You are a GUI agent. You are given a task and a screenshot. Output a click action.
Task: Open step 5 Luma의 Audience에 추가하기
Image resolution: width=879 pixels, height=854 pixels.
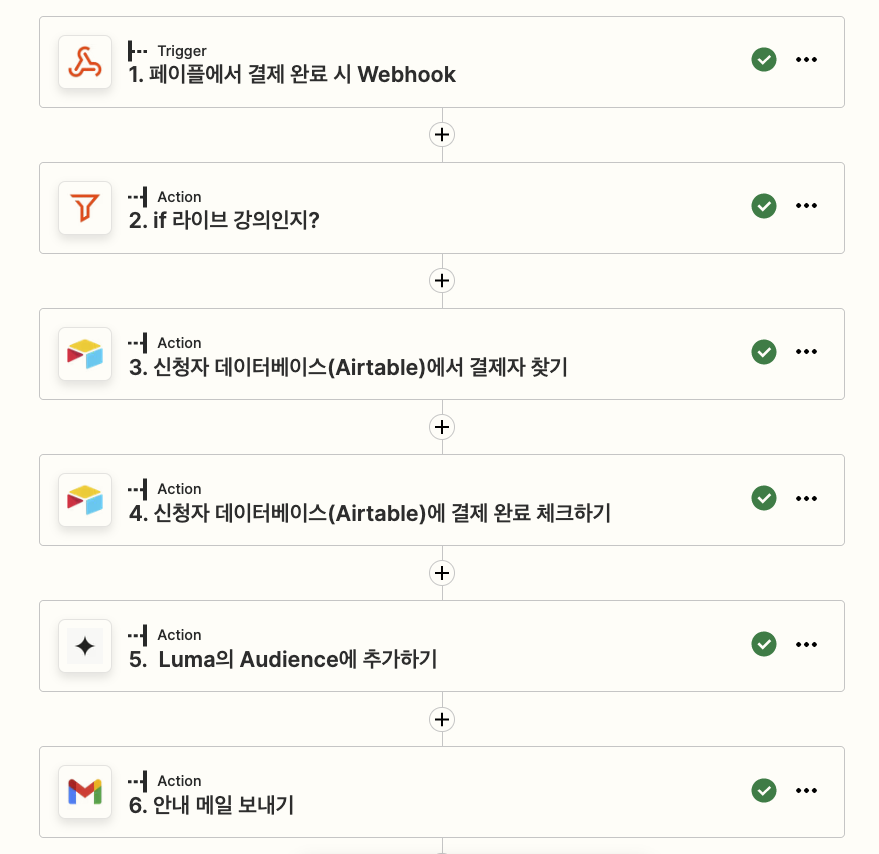442,646
